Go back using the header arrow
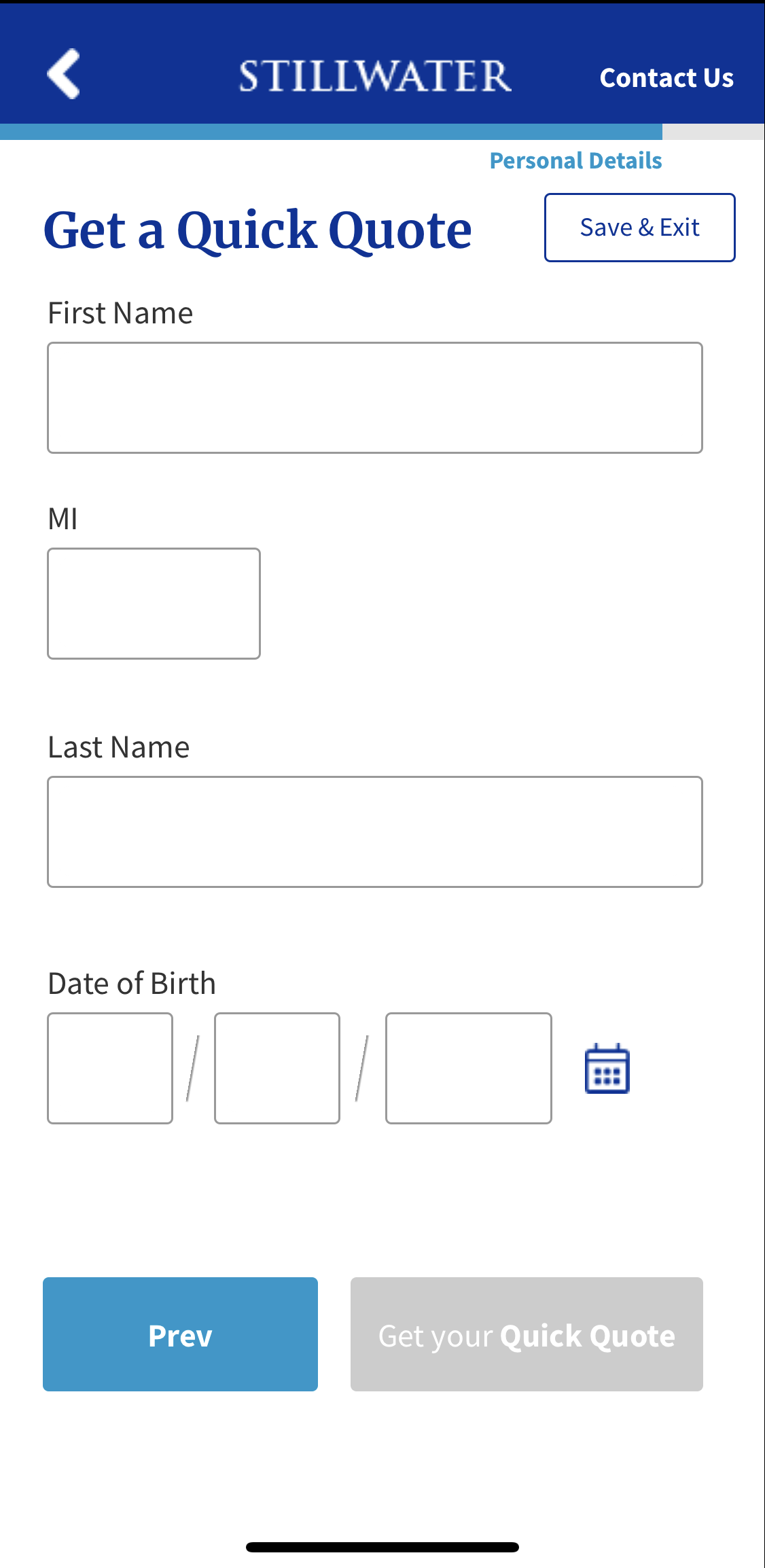Screen dimensions: 765x1568 click(63, 74)
